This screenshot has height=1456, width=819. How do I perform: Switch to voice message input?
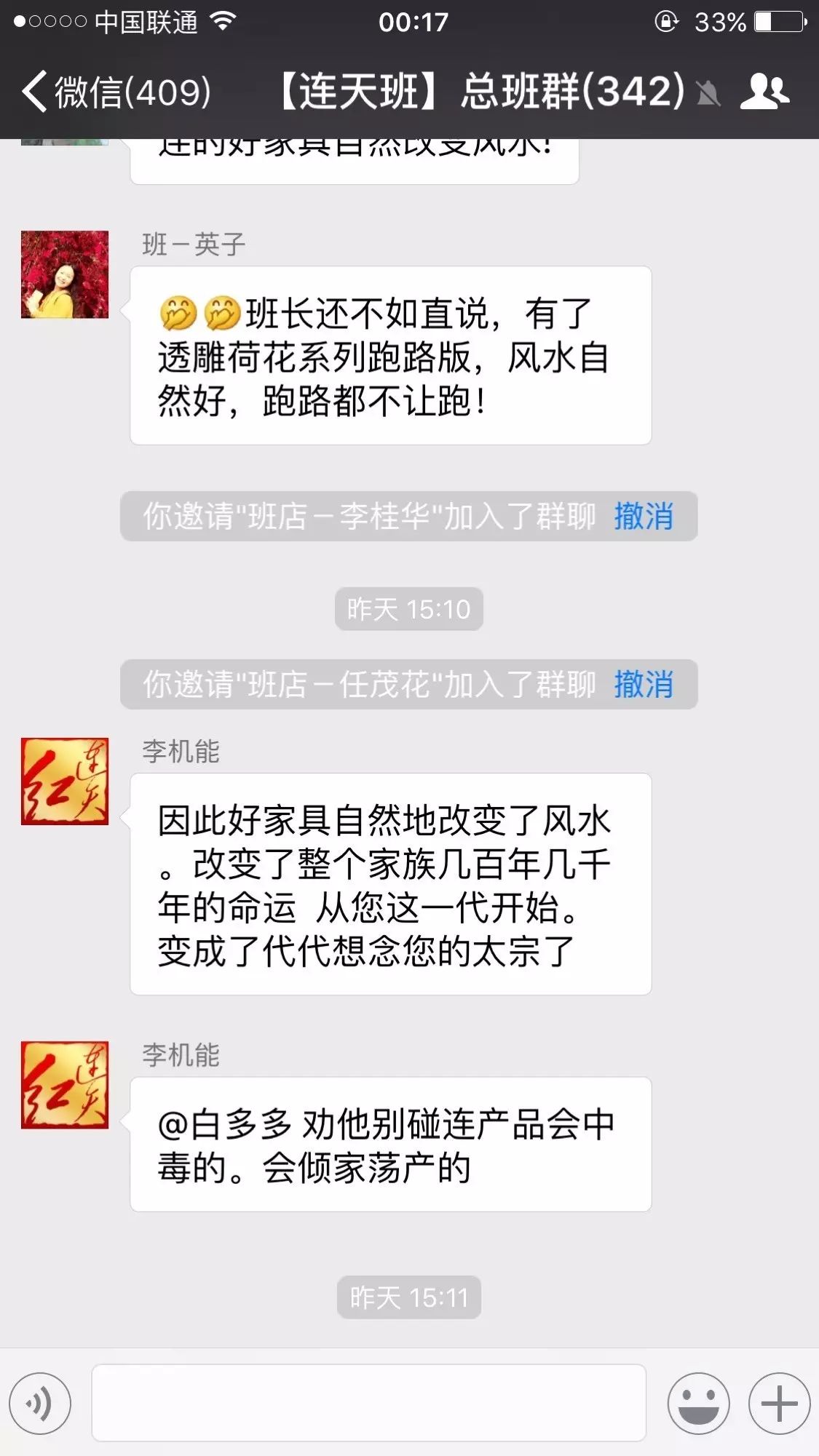(41, 1403)
